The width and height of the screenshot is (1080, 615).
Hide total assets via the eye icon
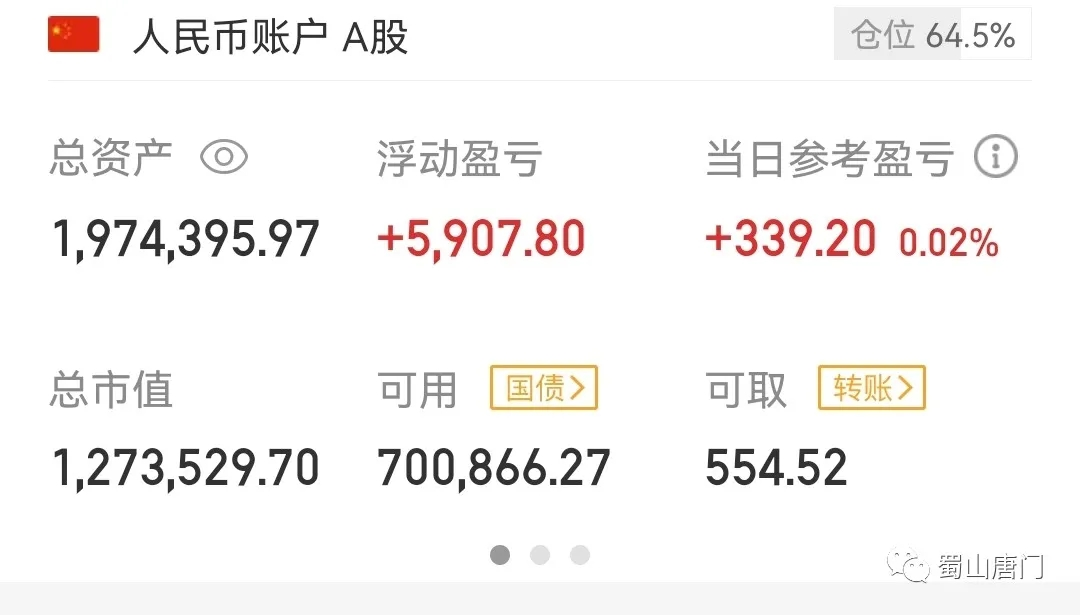223,157
